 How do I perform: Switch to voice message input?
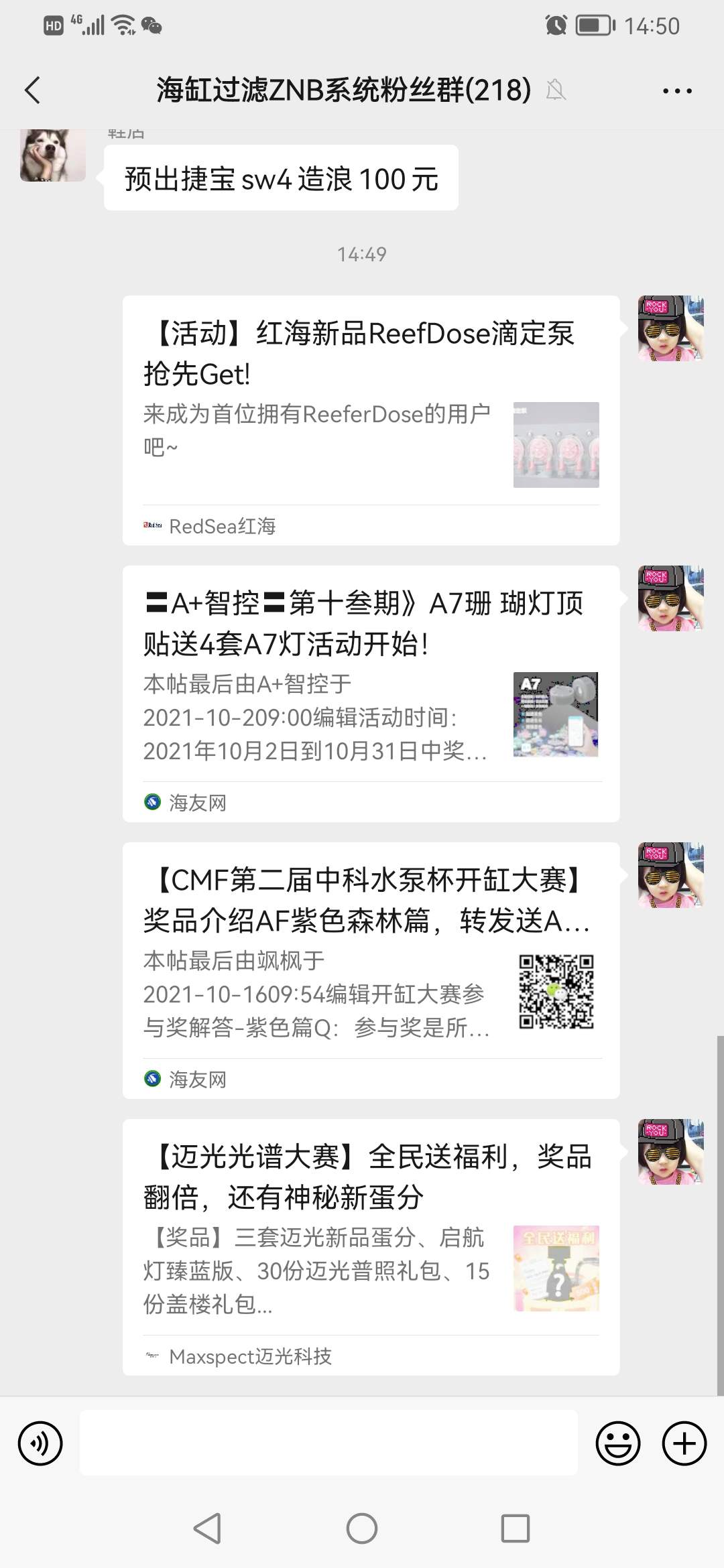point(40,1443)
